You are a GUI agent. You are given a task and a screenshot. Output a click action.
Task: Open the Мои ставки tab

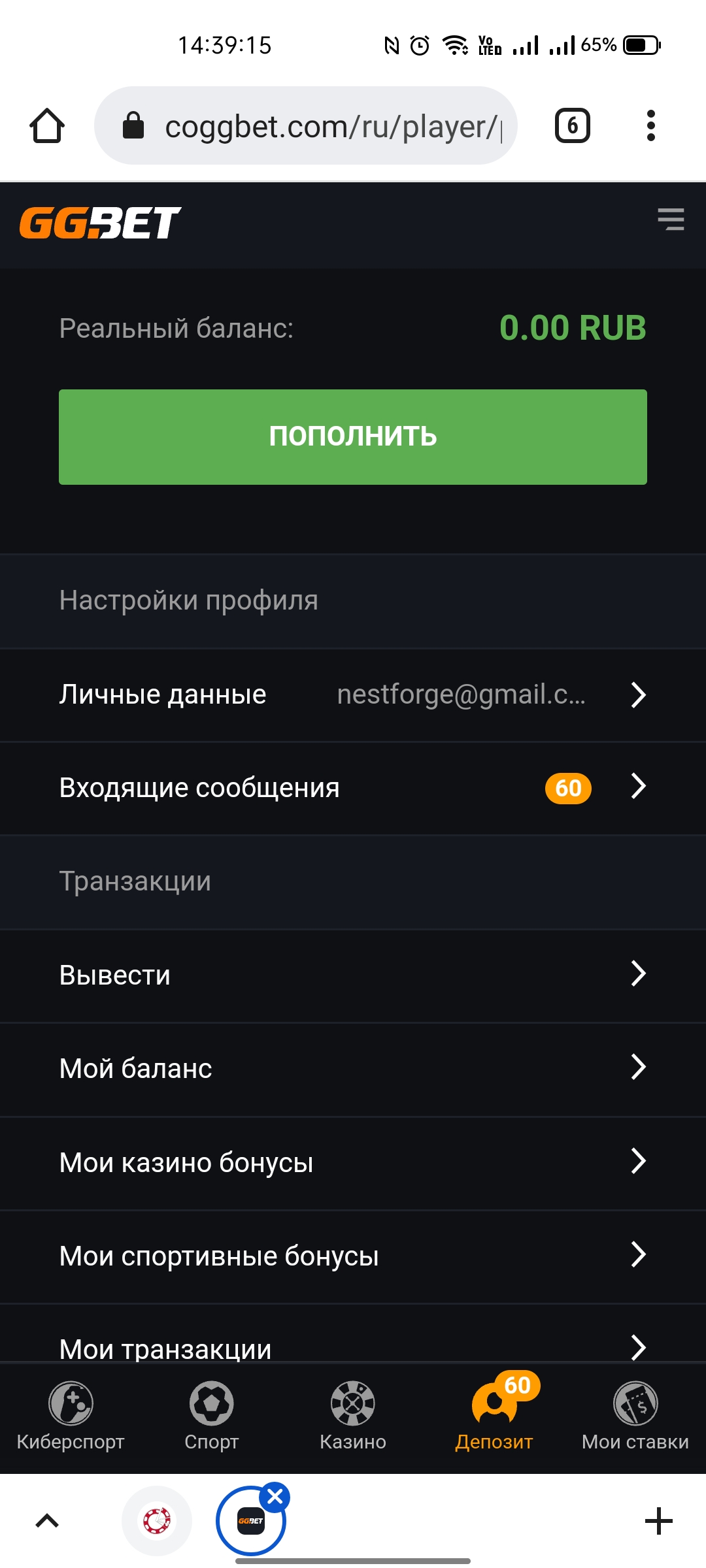635,1416
